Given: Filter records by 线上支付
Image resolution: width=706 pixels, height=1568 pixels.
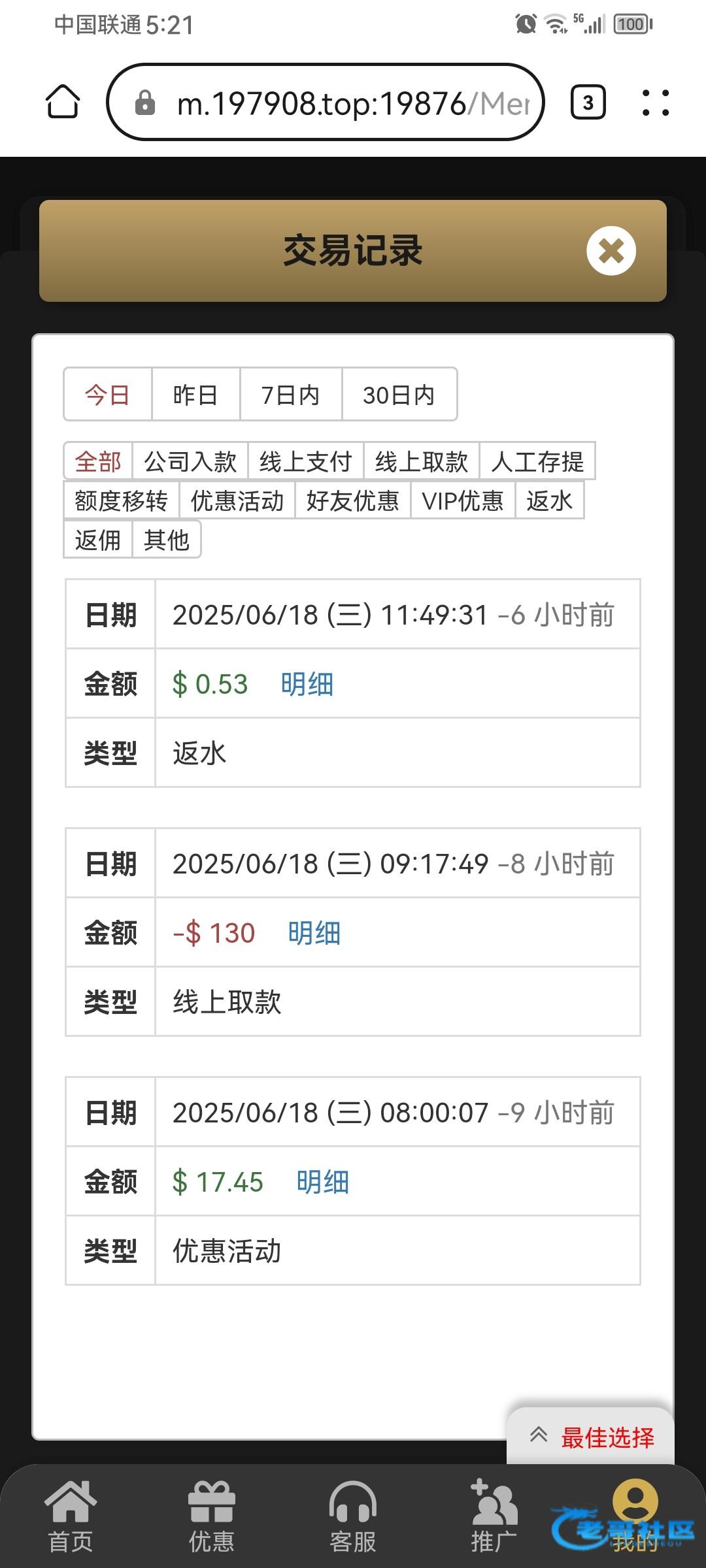Looking at the screenshot, I should [x=305, y=462].
